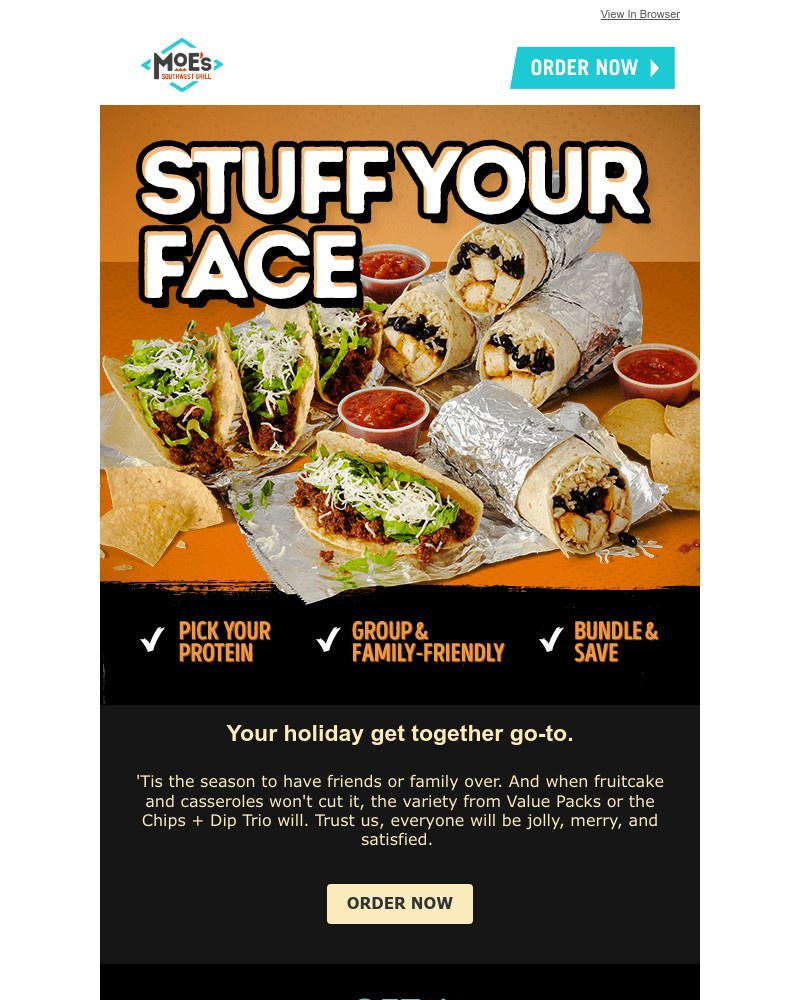Select the checkmark beside Bundle & Save
The width and height of the screenshot is (800, 1000).
click(x=551, y=641)
